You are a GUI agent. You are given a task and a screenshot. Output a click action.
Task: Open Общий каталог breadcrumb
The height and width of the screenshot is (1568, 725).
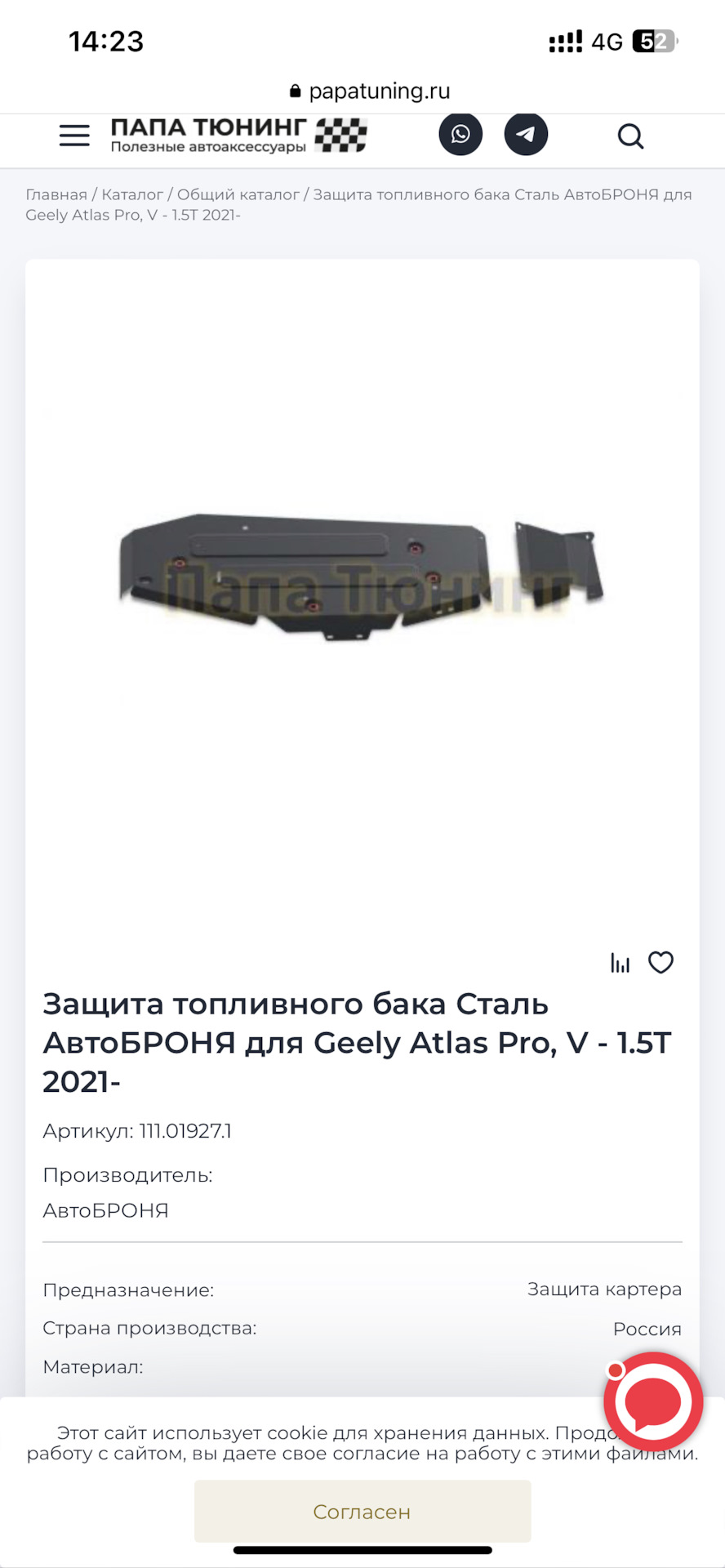pos(238,194)
